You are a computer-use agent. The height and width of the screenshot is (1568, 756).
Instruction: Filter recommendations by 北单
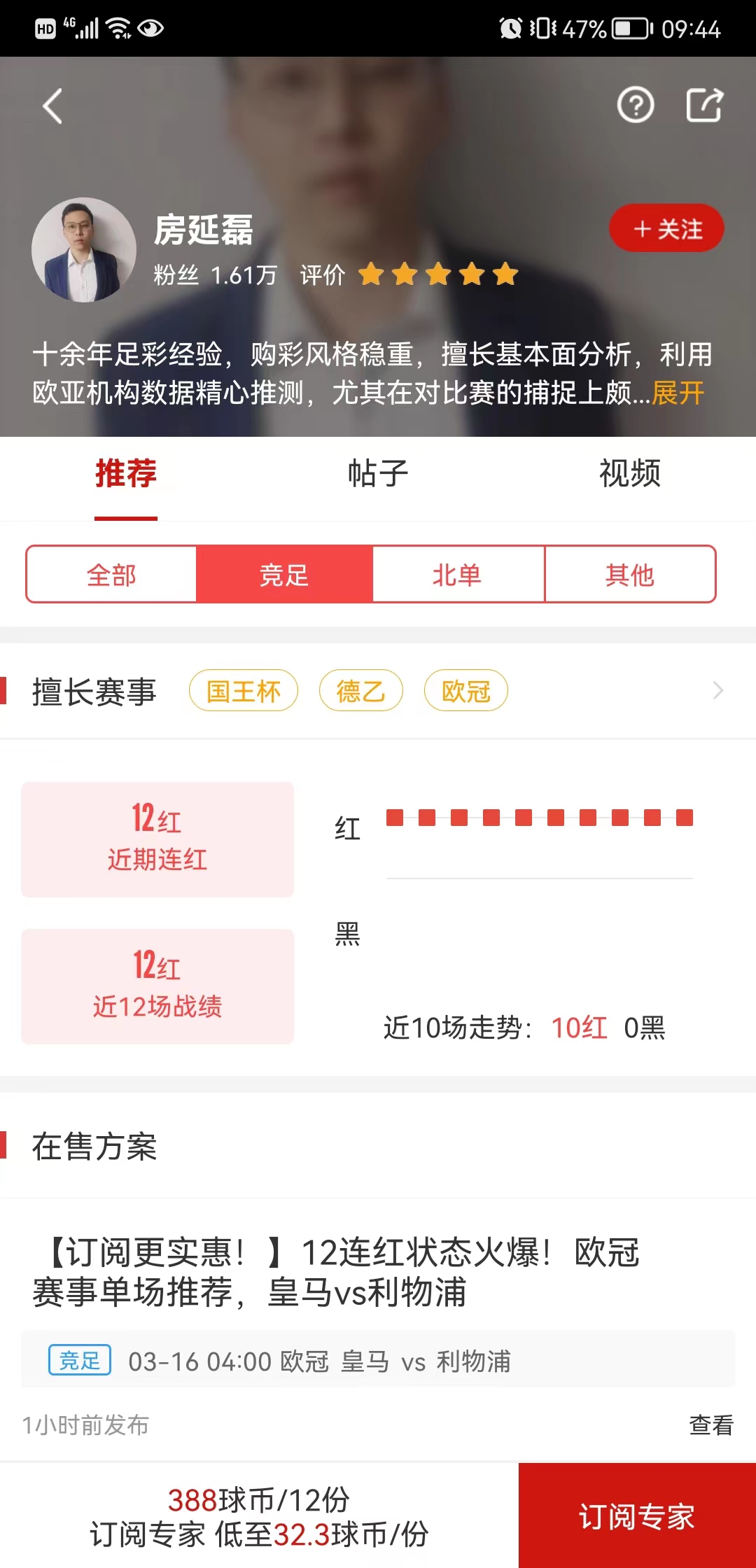(x=457, y=575)
